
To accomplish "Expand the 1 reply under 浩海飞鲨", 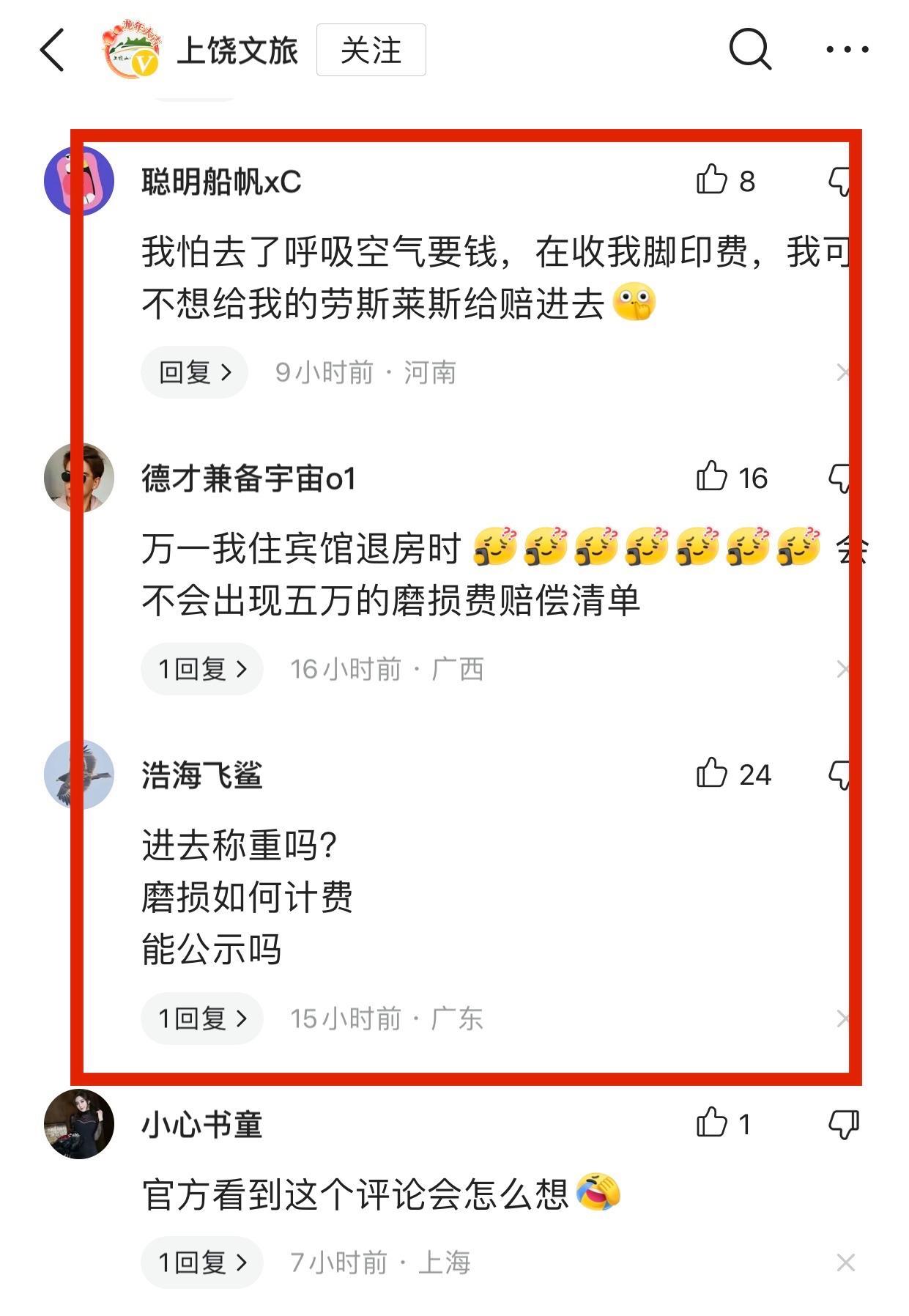I will 202,1019.
